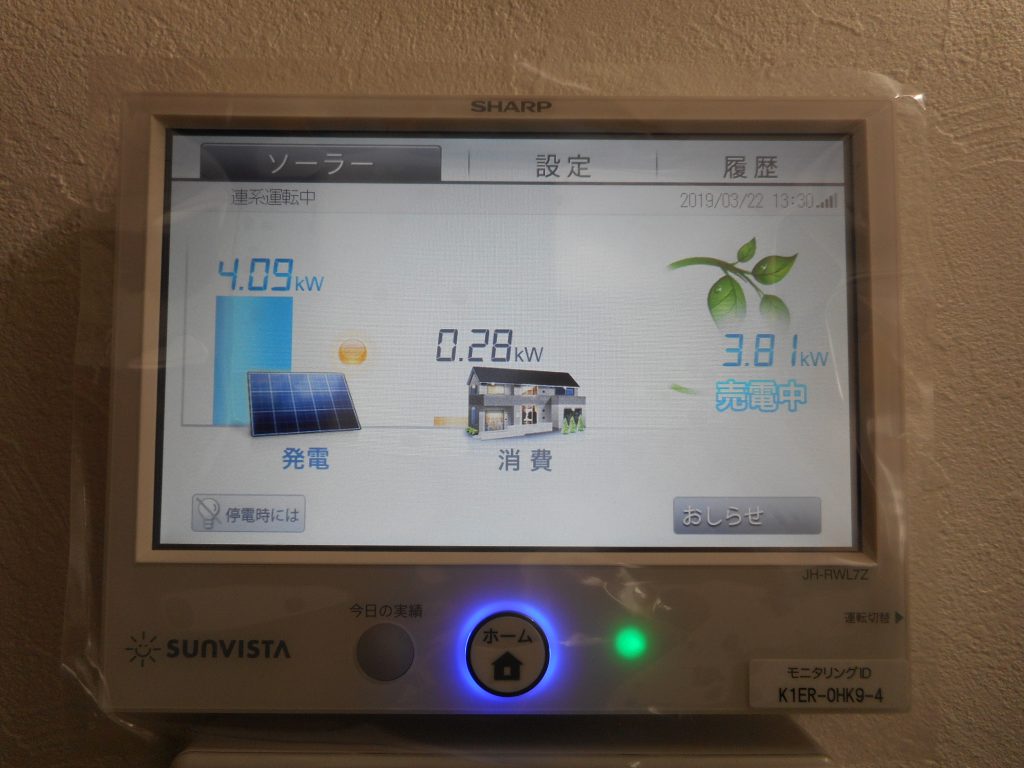Switch to the 設定 tab
Image resolution: width=1024 pixels, height=768 pixels.
tap(563, 166)
